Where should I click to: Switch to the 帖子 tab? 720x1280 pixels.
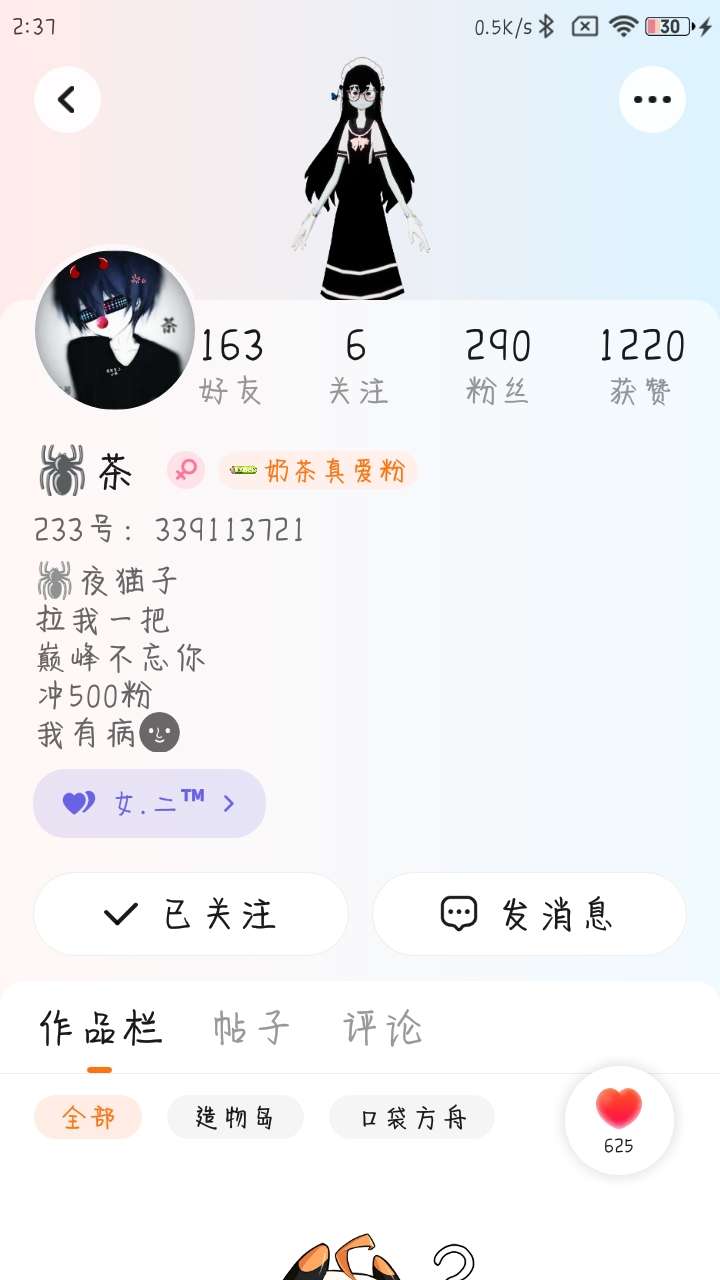(x=251, y=1028)
